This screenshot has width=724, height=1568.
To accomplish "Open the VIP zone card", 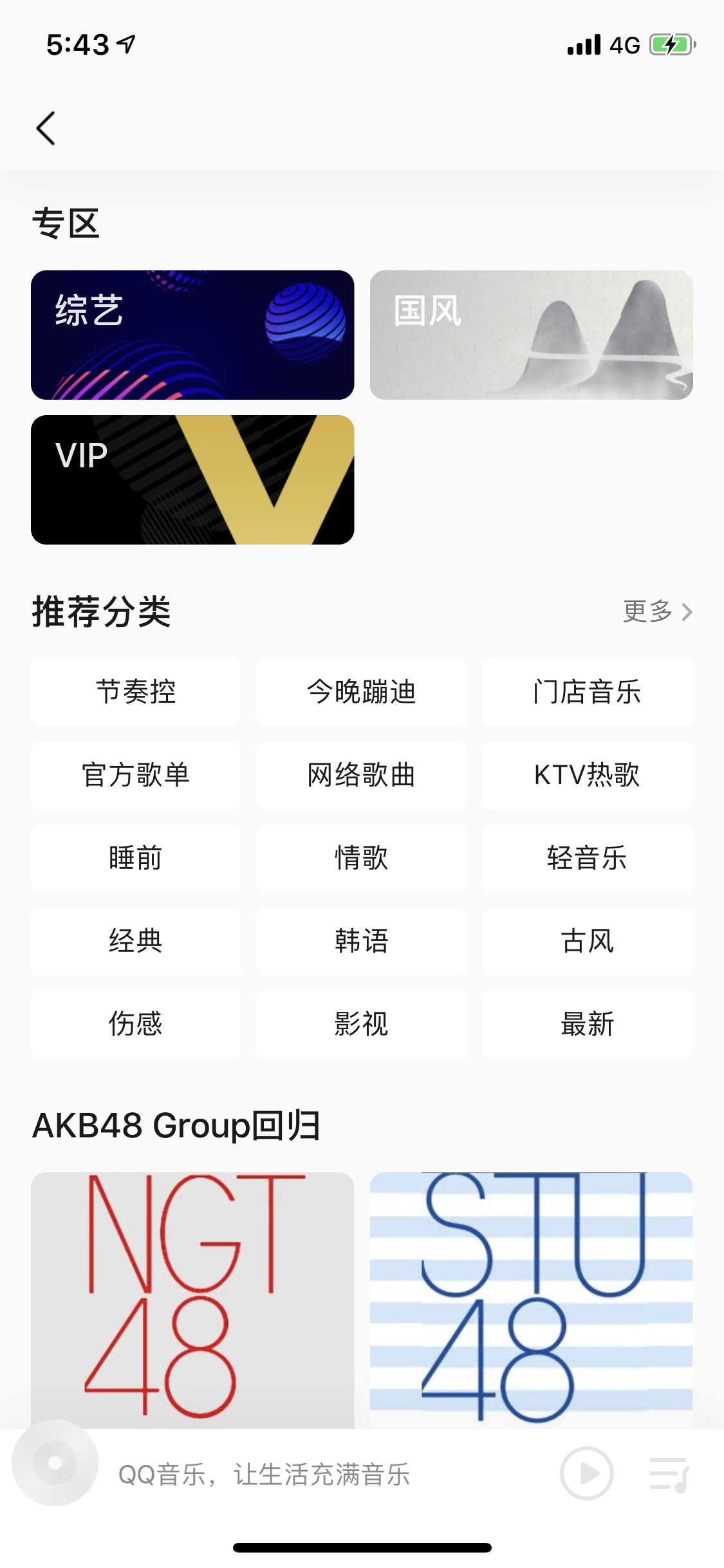I will point(192,480).
